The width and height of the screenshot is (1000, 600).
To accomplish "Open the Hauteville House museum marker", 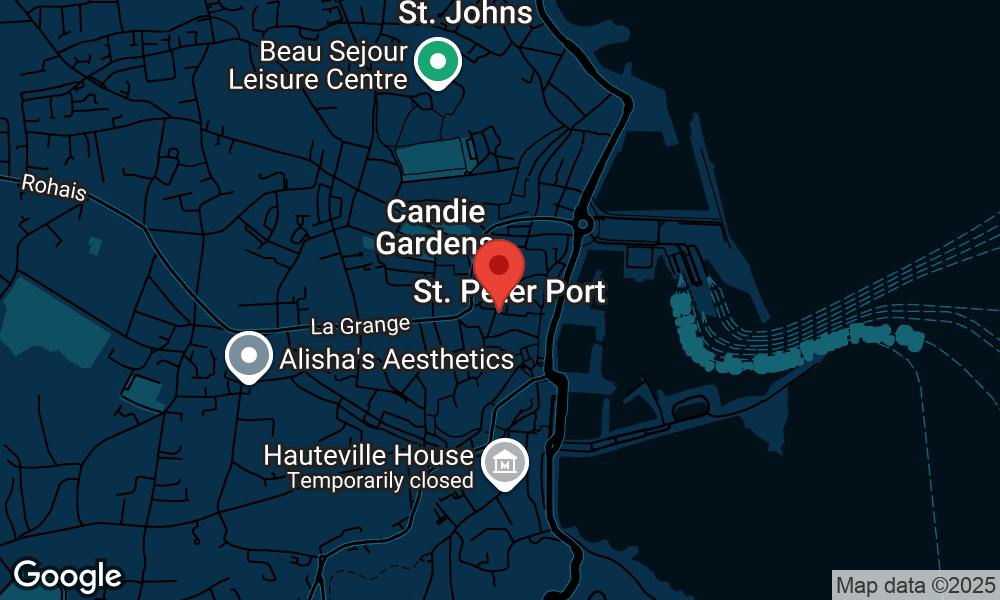I will pos(506,463).
